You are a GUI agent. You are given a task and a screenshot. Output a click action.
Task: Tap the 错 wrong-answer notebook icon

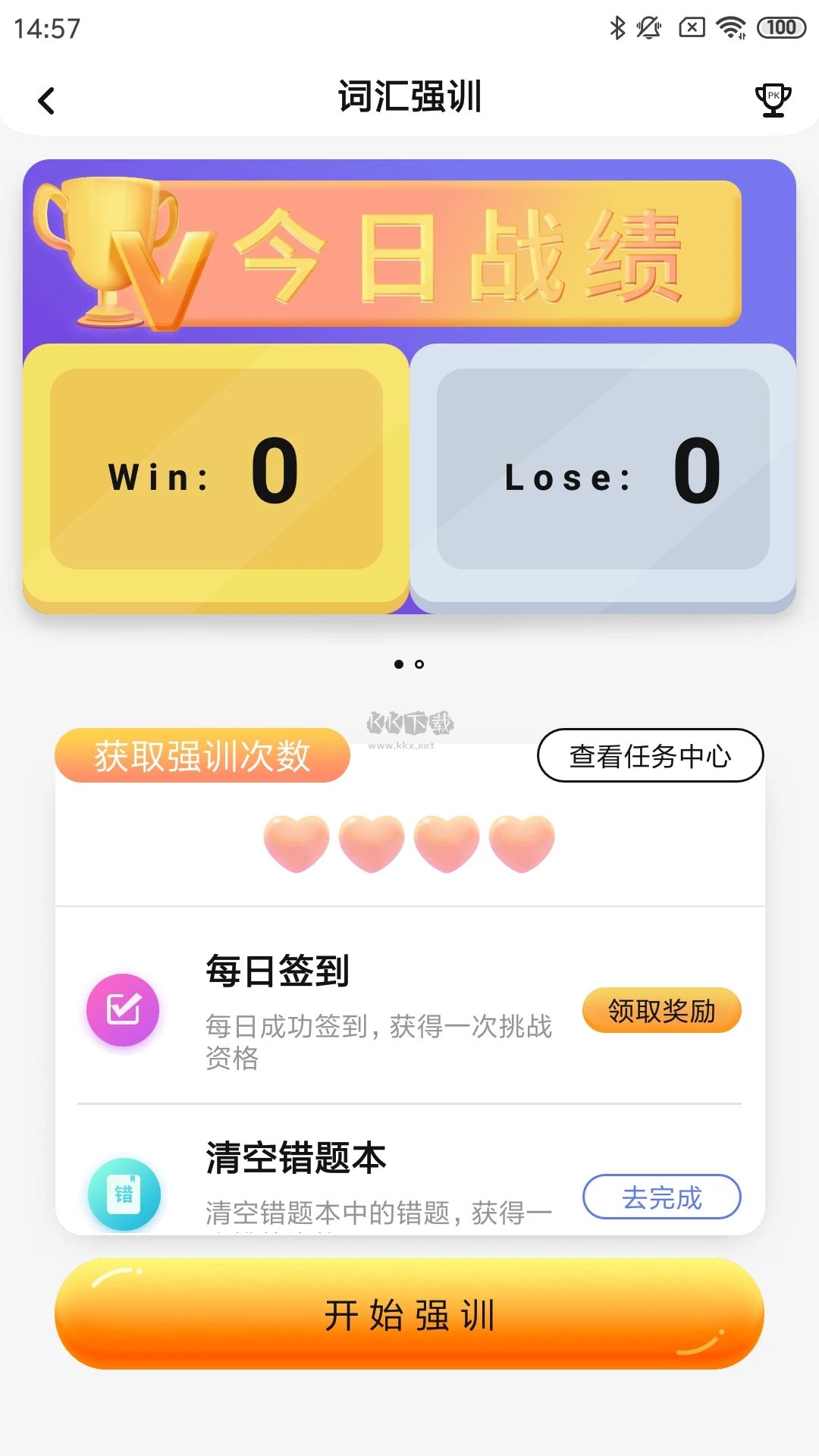tap(124, 1193)
